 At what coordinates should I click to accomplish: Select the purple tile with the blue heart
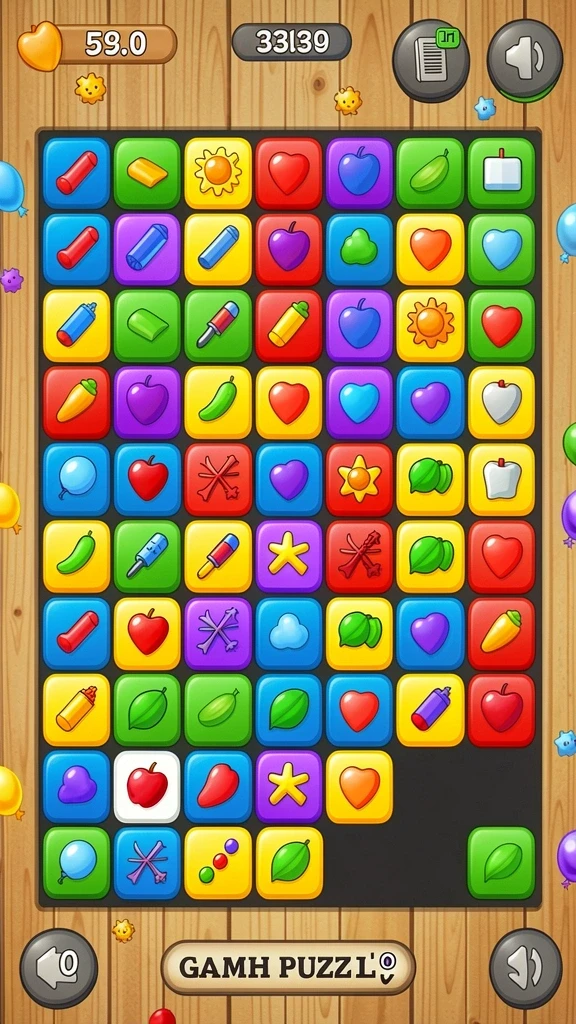359,402
